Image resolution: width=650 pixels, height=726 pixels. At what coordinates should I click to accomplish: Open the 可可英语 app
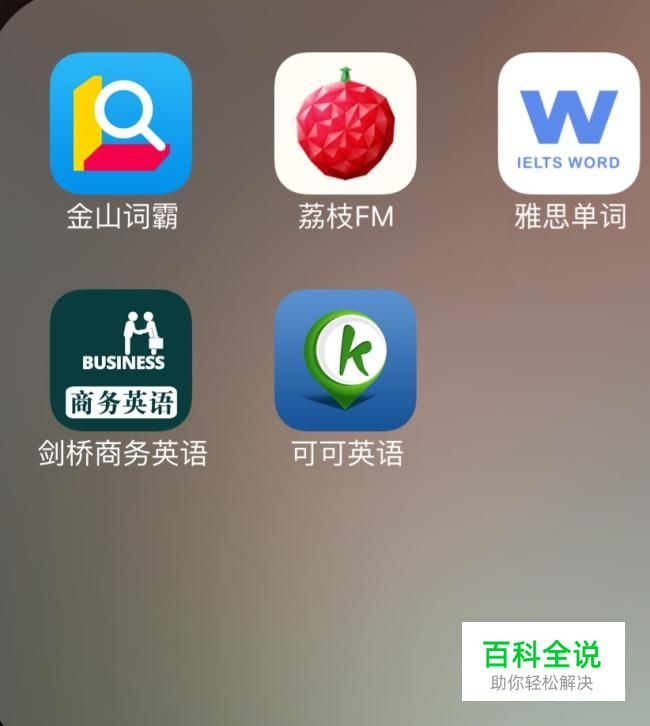pyautogui.click(x=345, y=360)
